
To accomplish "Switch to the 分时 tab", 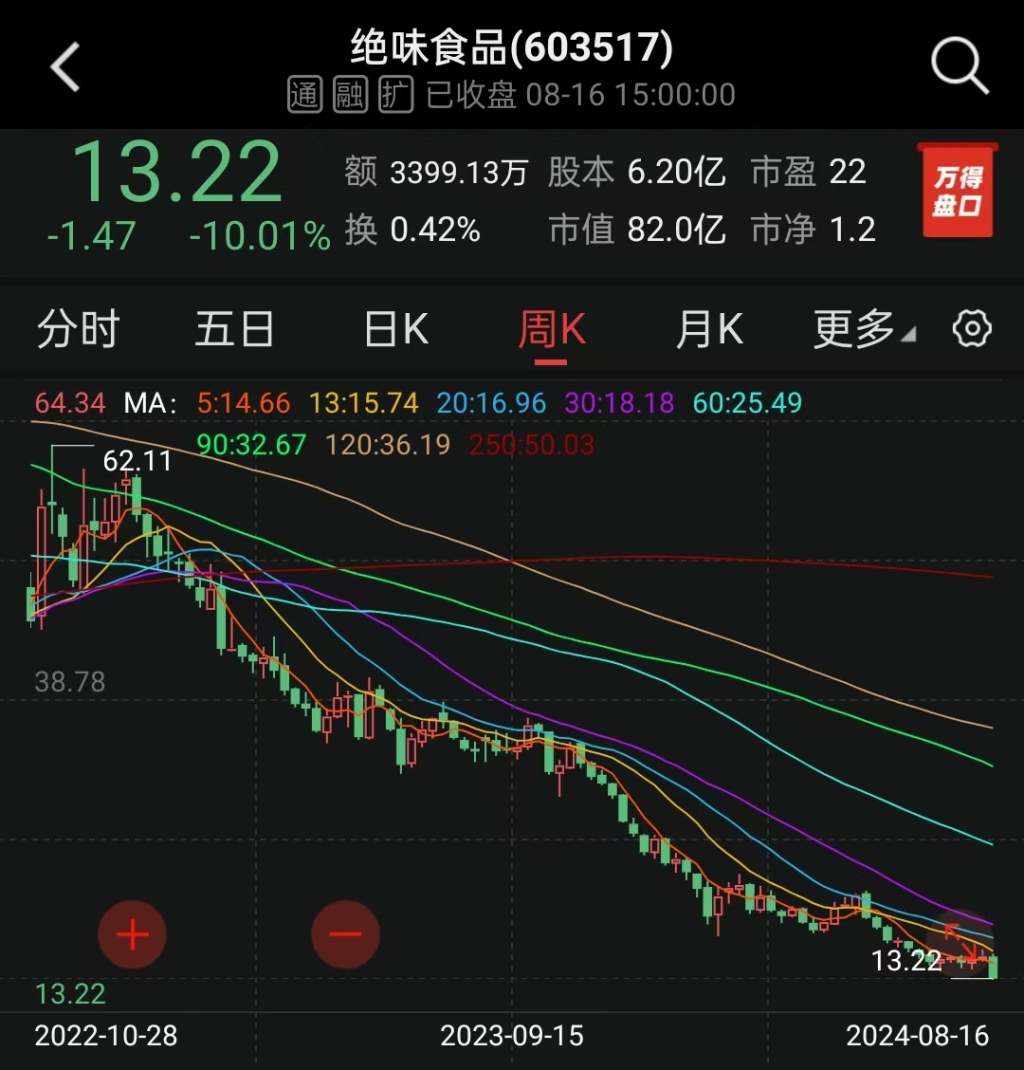I will pyautogui.click(x=79, y=328).
